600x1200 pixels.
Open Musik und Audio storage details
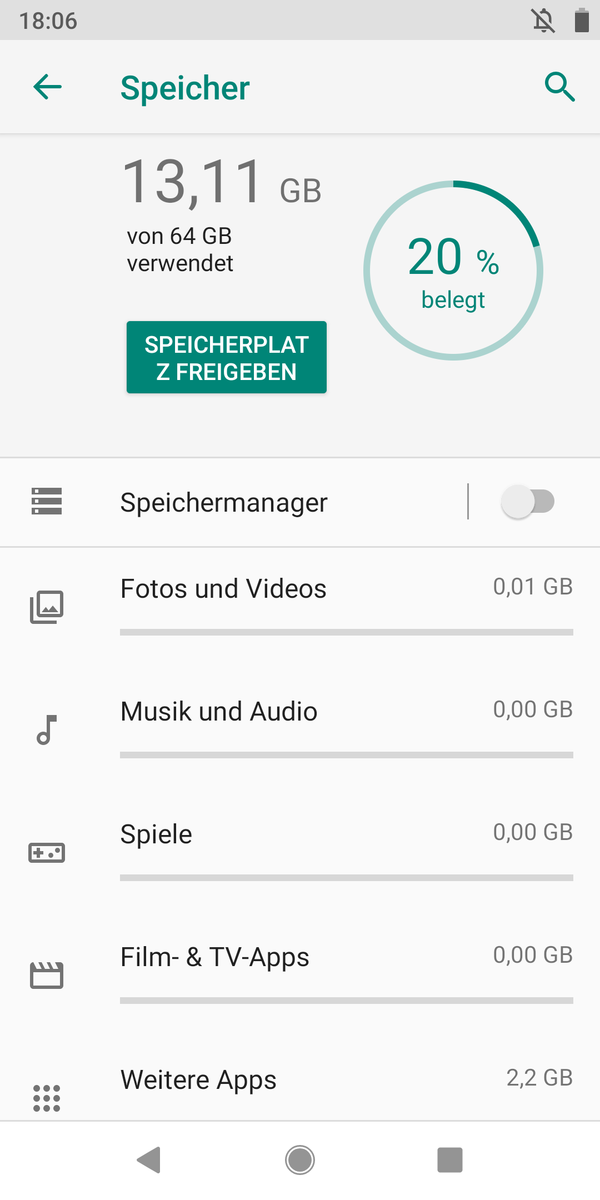pyautogui.click(x=300, y=728)
